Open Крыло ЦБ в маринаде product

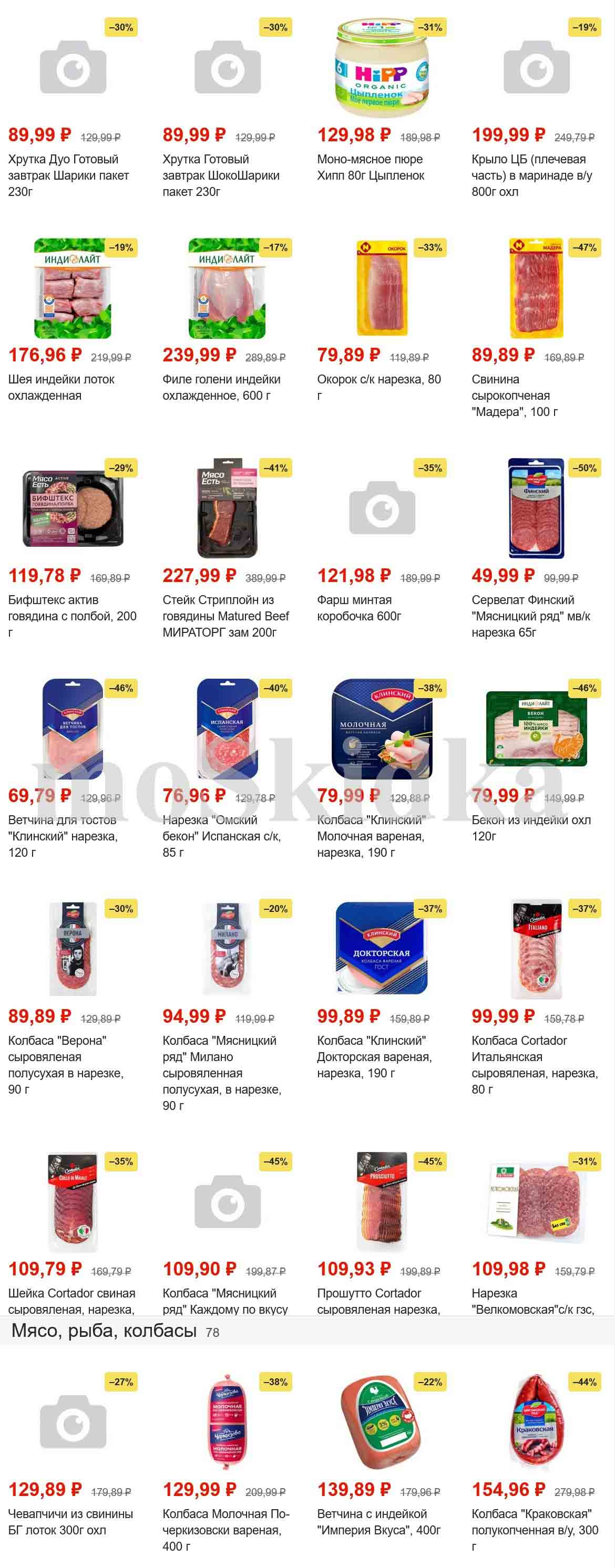tap(531, 175)
